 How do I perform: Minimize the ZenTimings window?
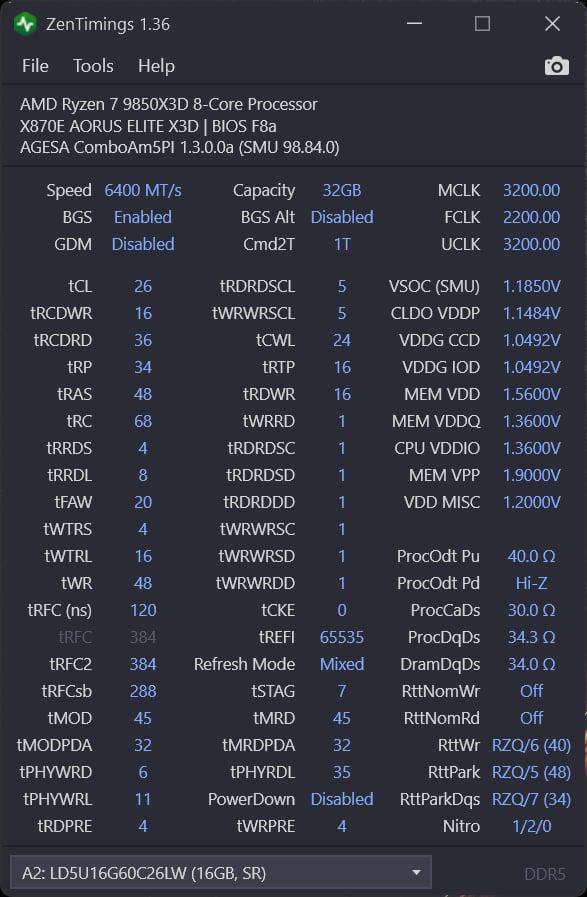414,23
